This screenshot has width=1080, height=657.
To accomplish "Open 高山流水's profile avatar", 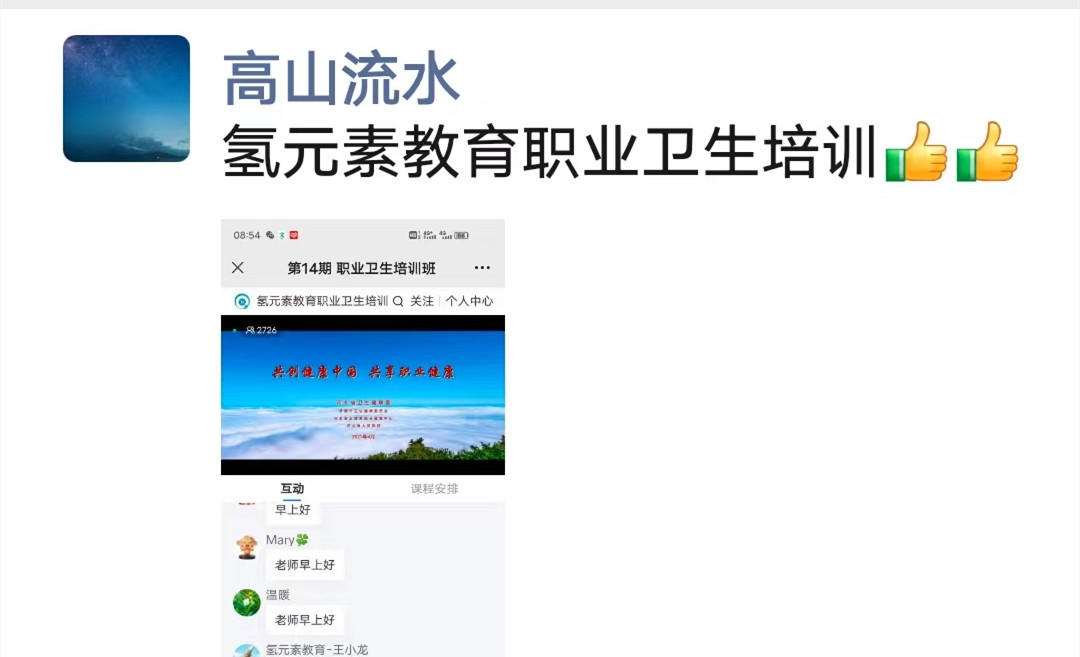I will click(126, 98).
